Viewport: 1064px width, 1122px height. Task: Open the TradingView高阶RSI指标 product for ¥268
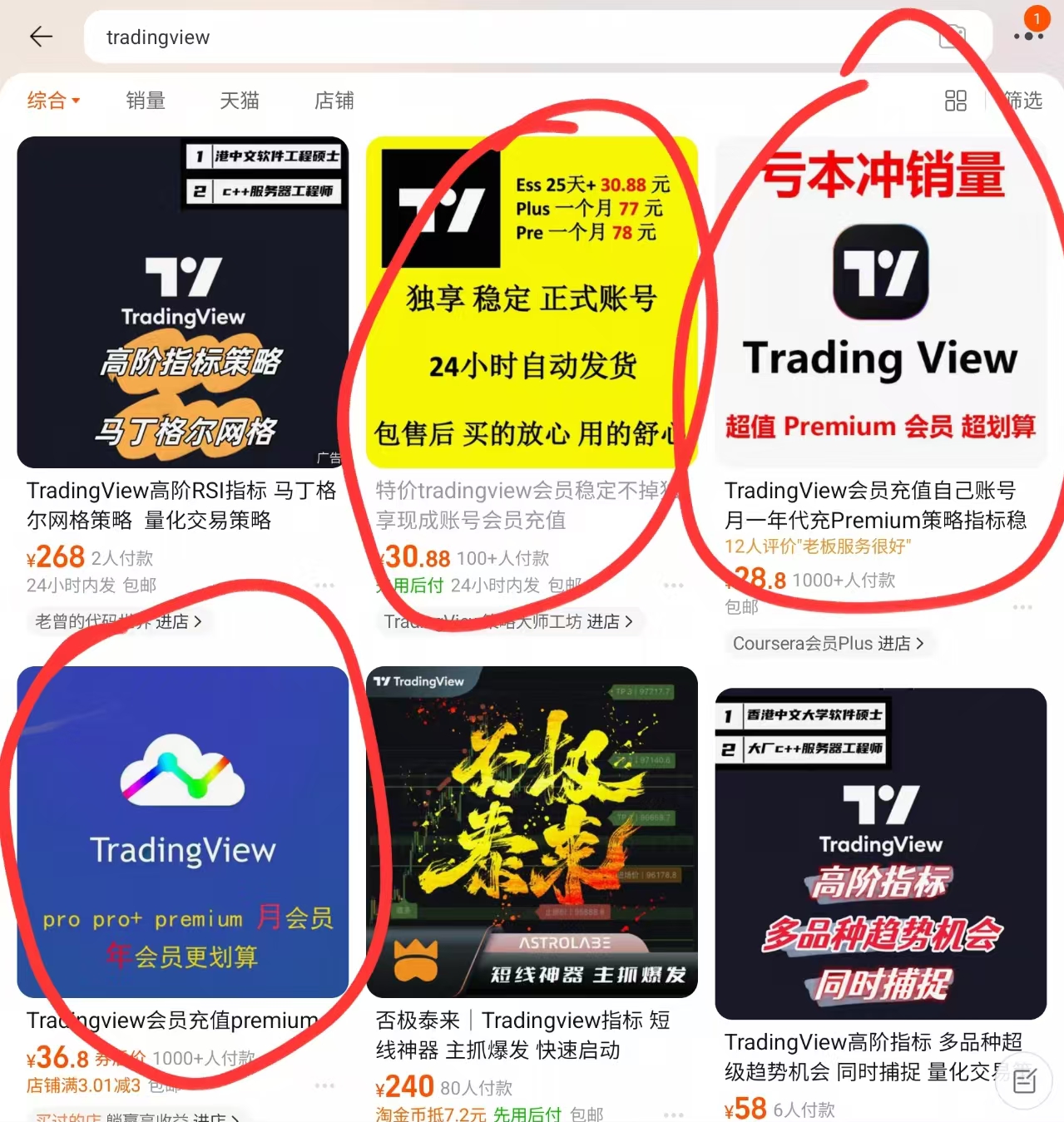click(182, 303)
